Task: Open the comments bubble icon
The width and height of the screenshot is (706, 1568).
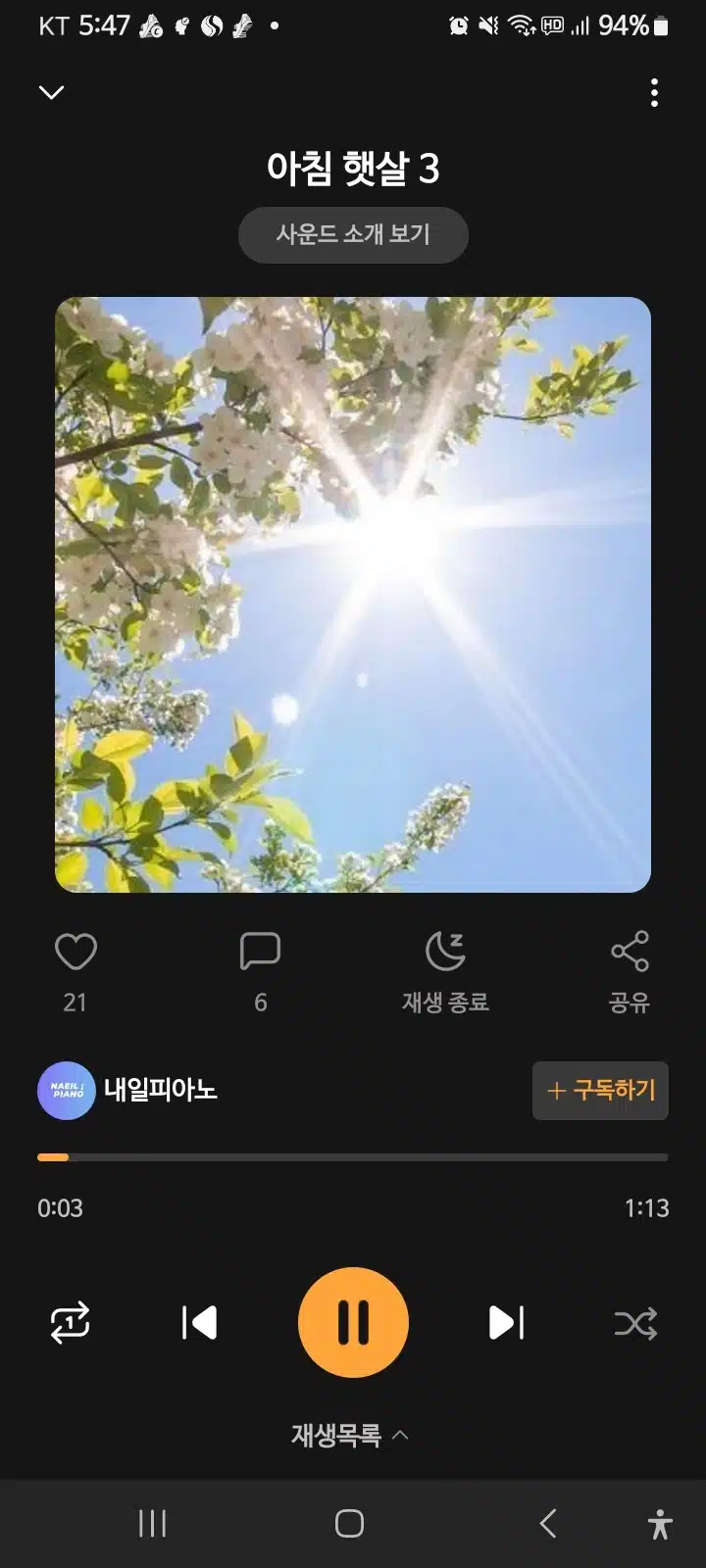Action: coord(260,952)
